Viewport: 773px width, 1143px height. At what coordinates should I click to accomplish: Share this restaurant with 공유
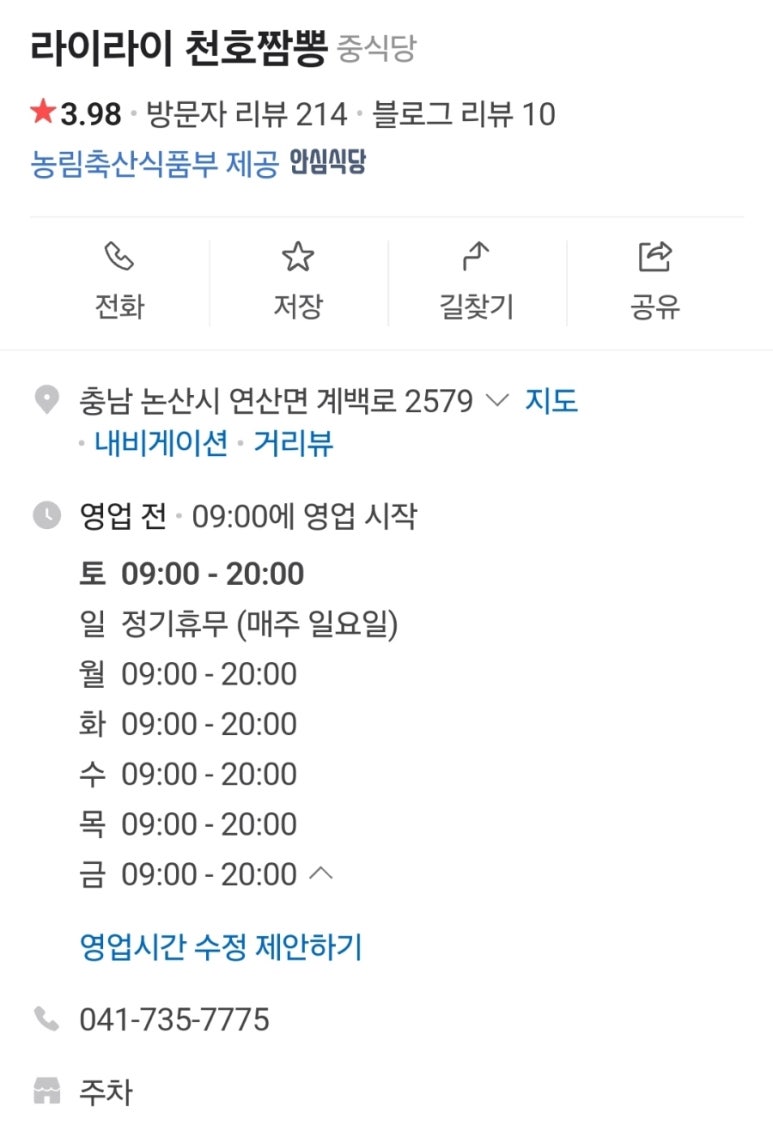655,282
